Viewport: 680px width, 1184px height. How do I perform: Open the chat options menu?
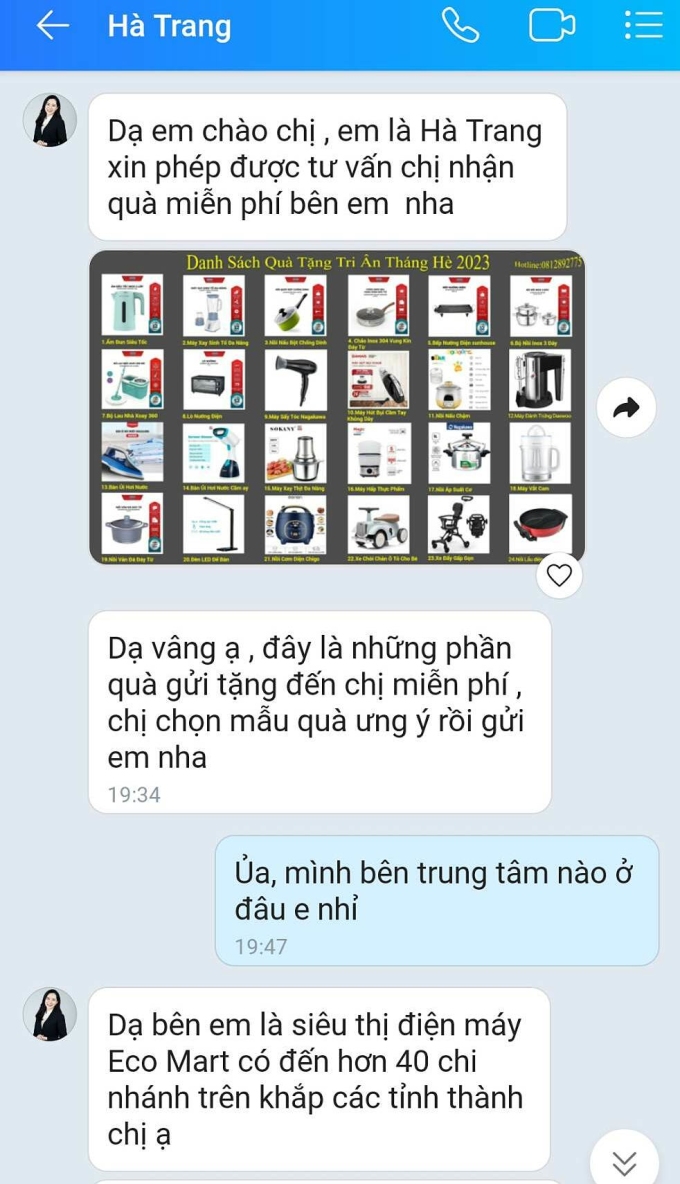click(x=643, y=27)
